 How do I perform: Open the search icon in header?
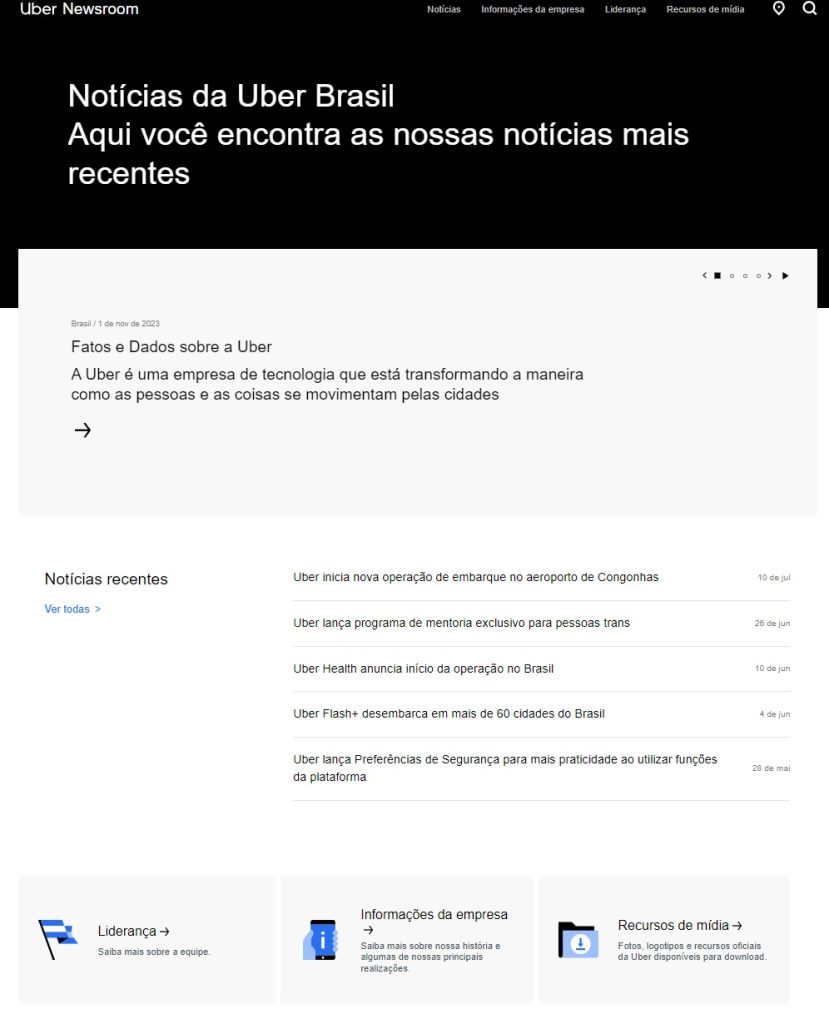click(809, 9)
